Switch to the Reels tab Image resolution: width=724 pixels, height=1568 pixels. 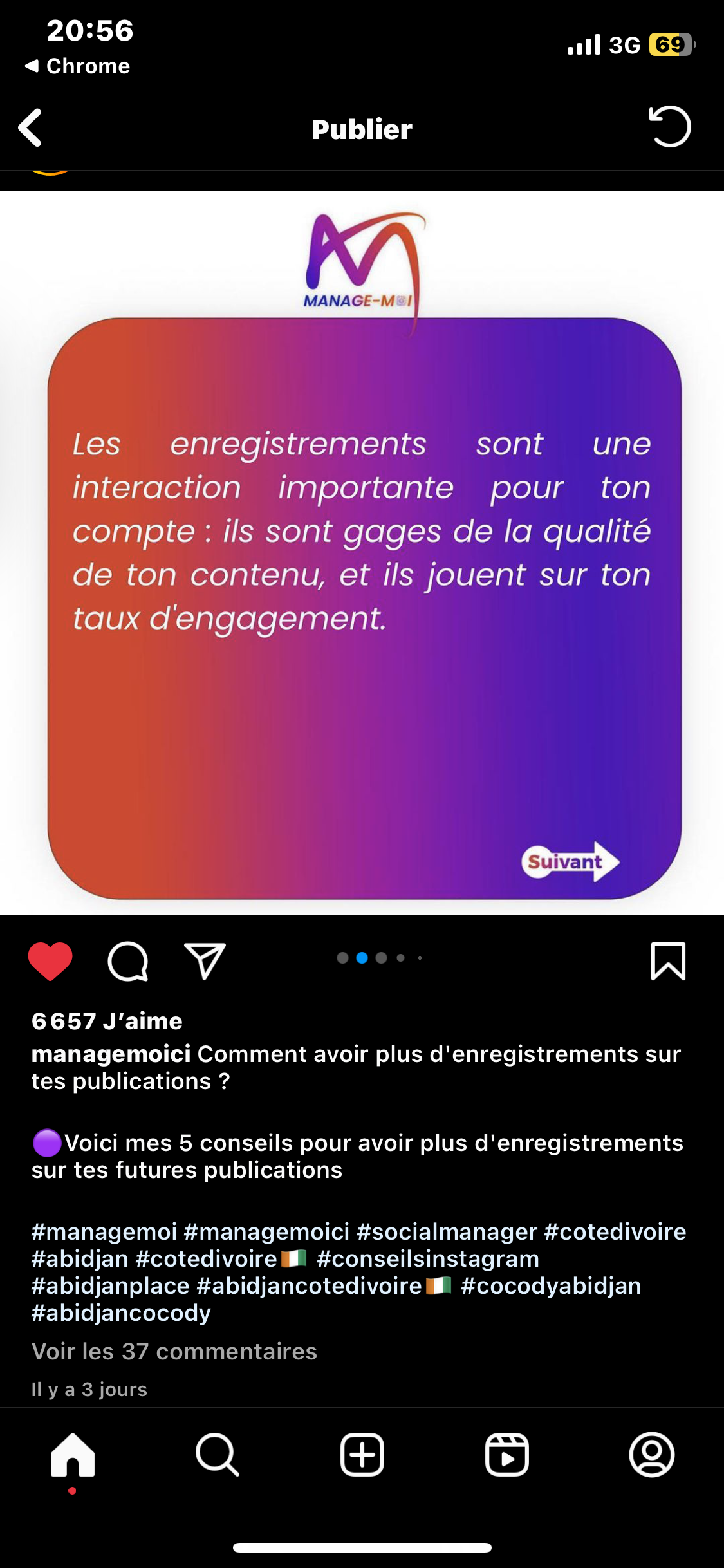pyautogui.click(x=507, y=1455)
